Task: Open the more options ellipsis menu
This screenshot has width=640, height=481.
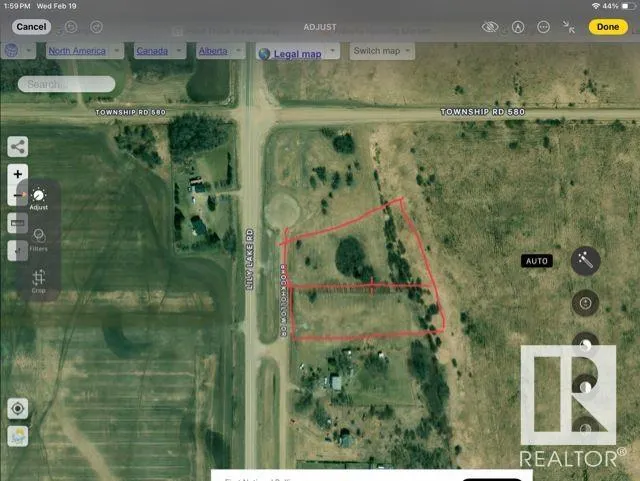Action: tap(543, 27)
